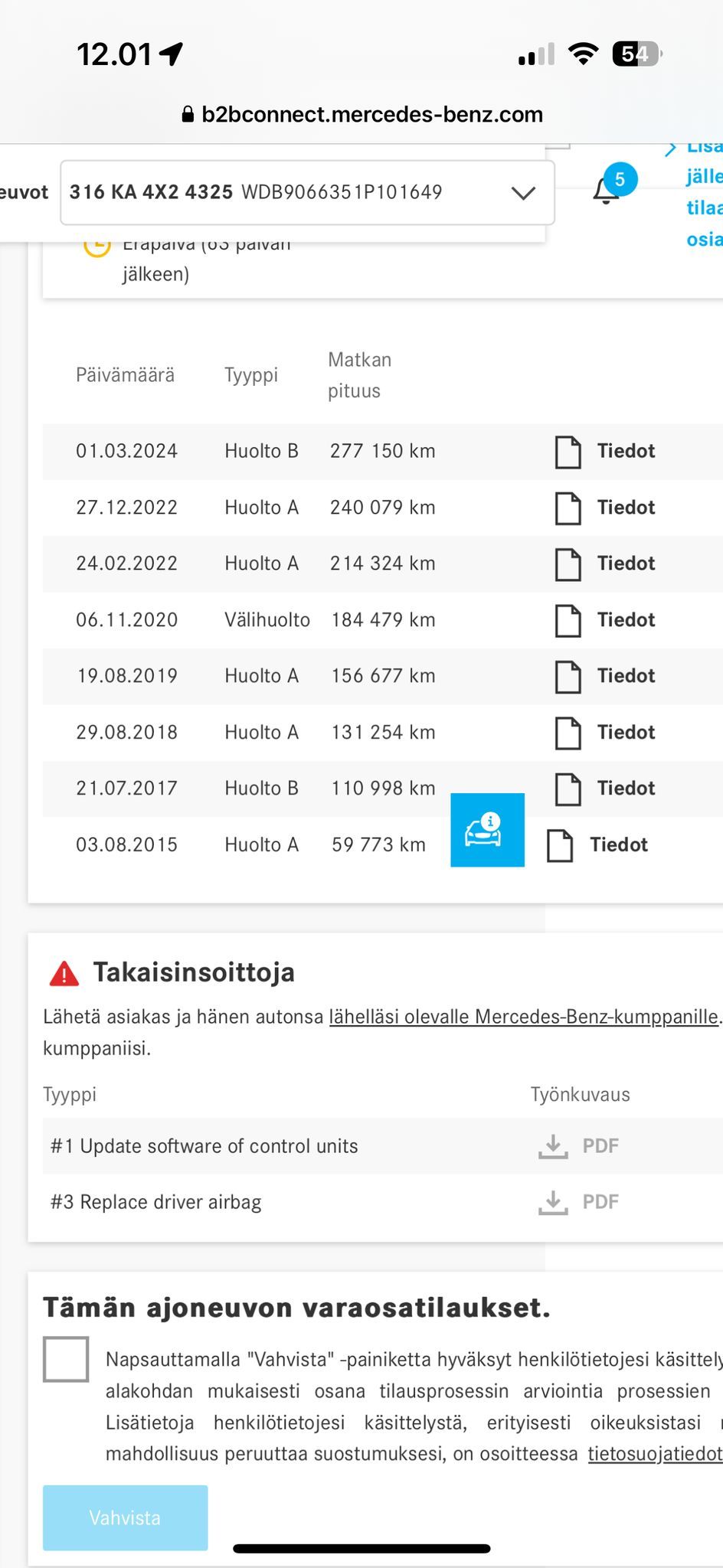Open the tietosuojatiedot link
The image size is (723, 1568).
click(x=655, y=1454)
